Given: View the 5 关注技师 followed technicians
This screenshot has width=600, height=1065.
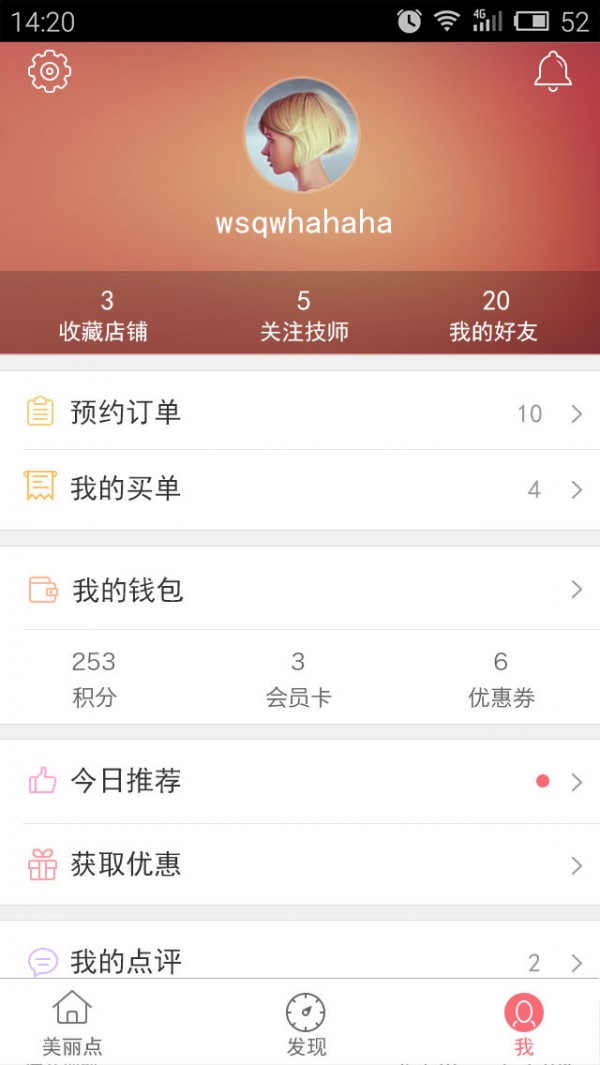Looking at the screenshot, I should point(304,315).
